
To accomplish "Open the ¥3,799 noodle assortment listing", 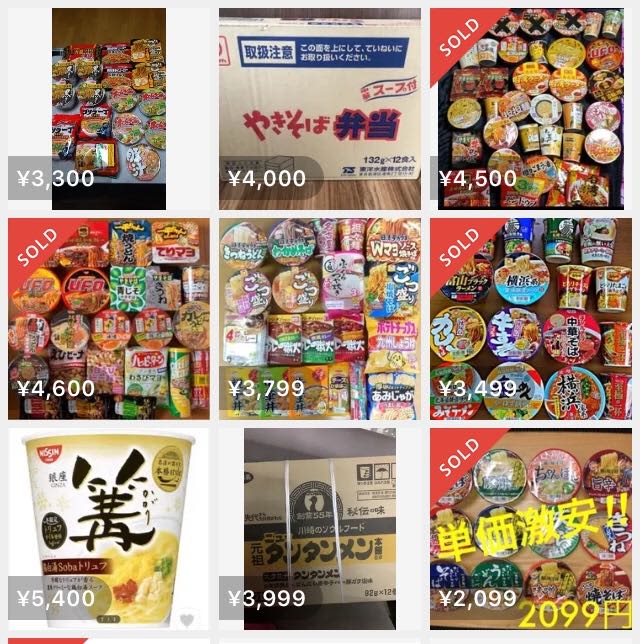I will click(x=319, y=316).
